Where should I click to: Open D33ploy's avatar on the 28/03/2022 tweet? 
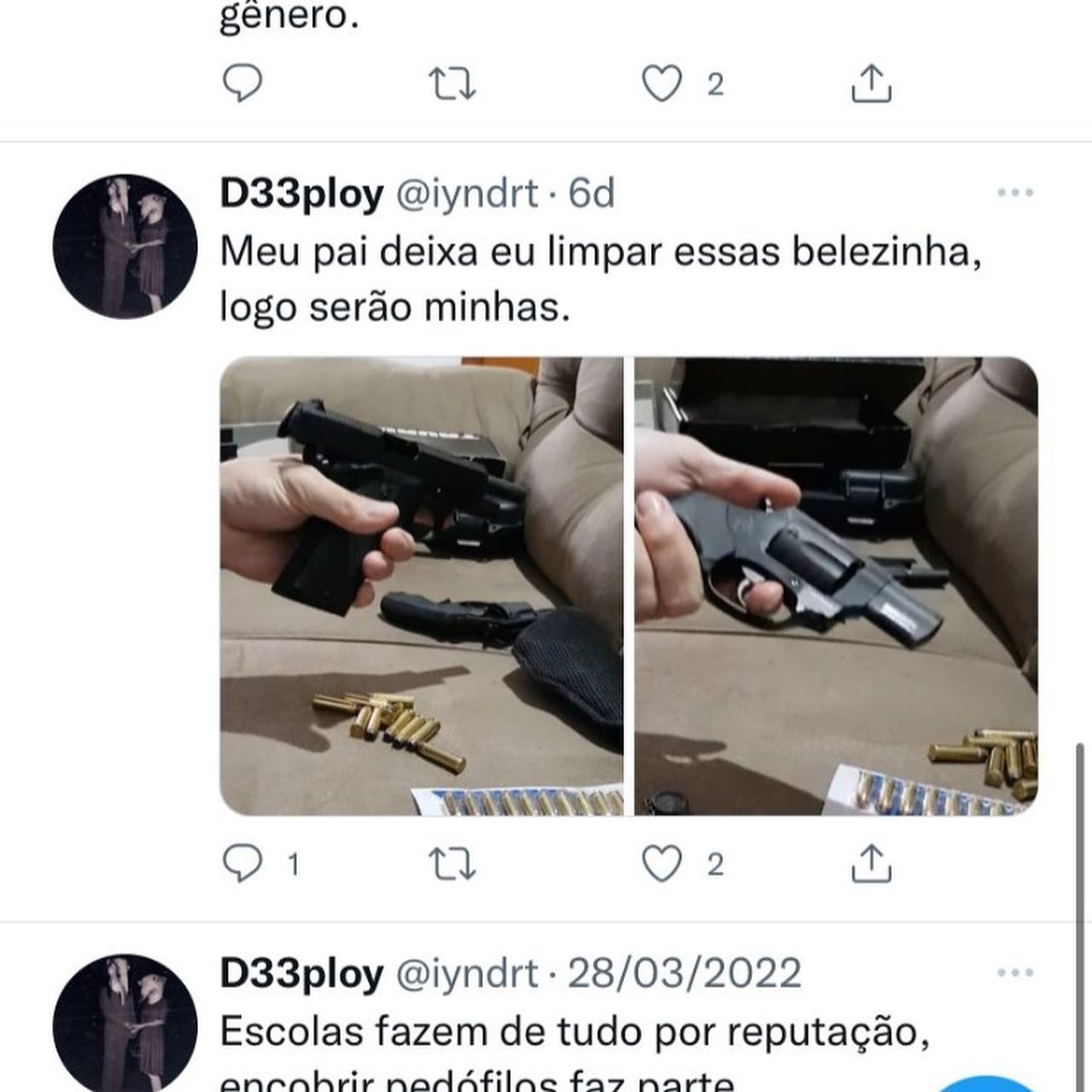[125, 1024]
